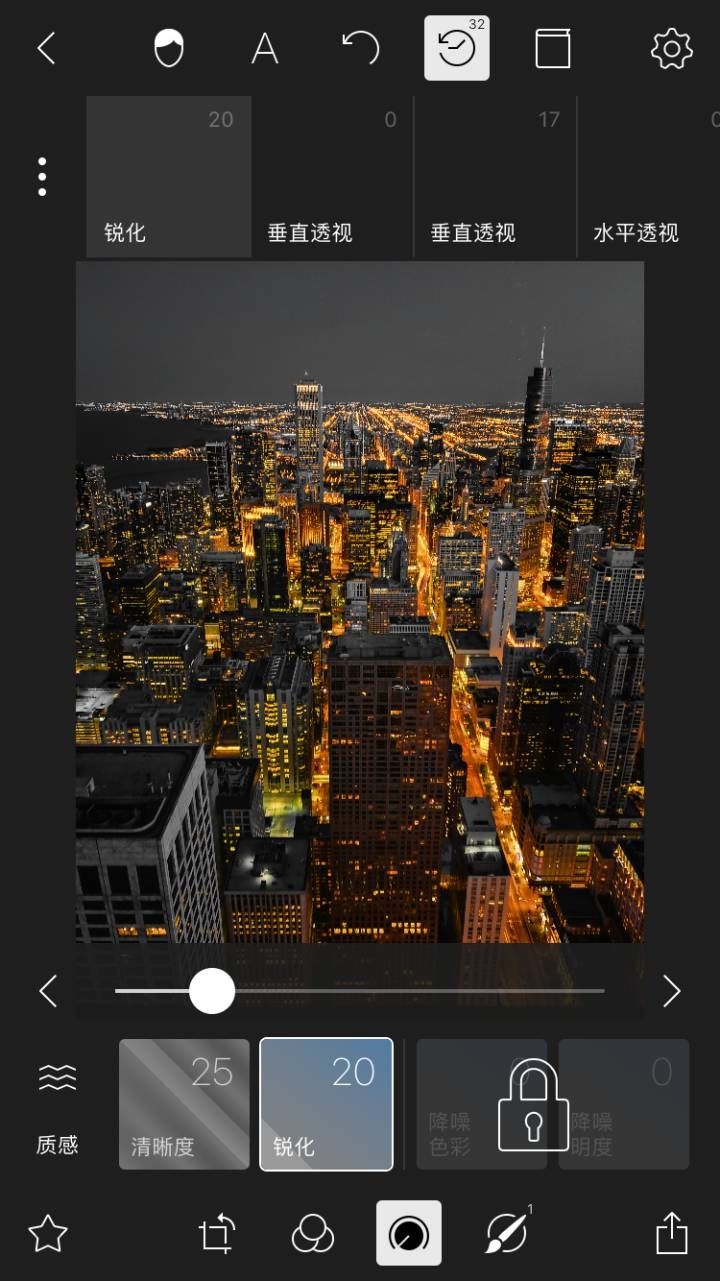720x1281 pixels.
Task: Select the 垂直透视 17 history step
Action: point(495,177)
